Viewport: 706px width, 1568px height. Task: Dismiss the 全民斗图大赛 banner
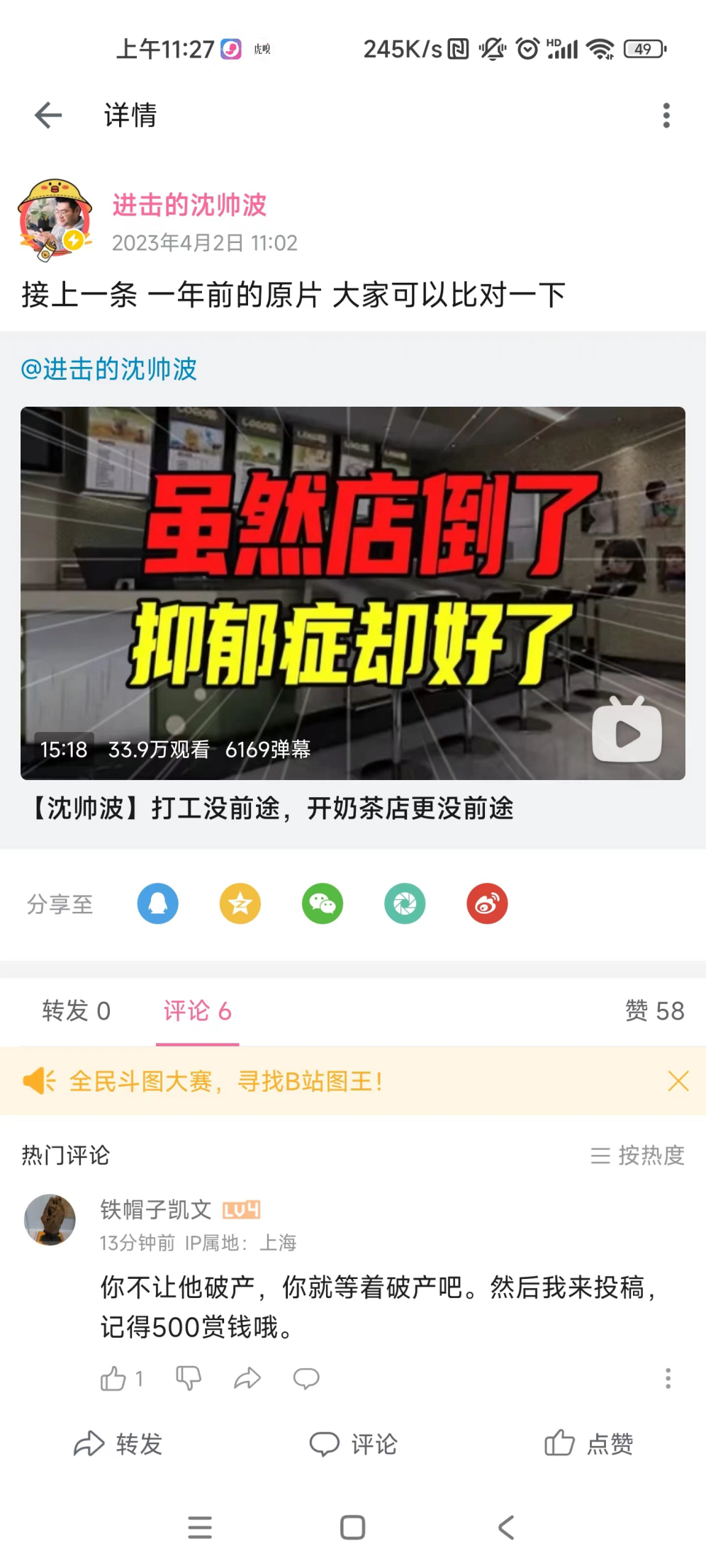point(678,1081)
